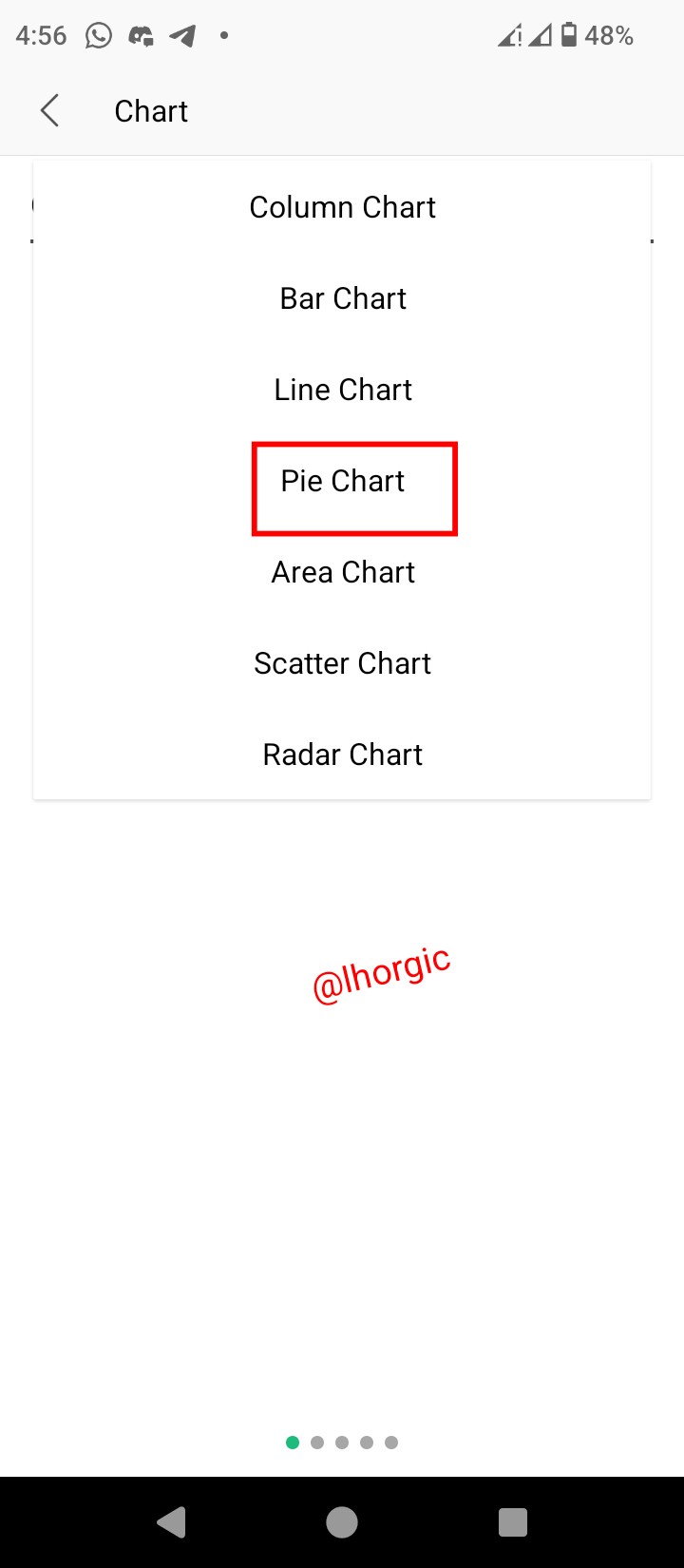Go back from the Chart screen

coord(50,111)
